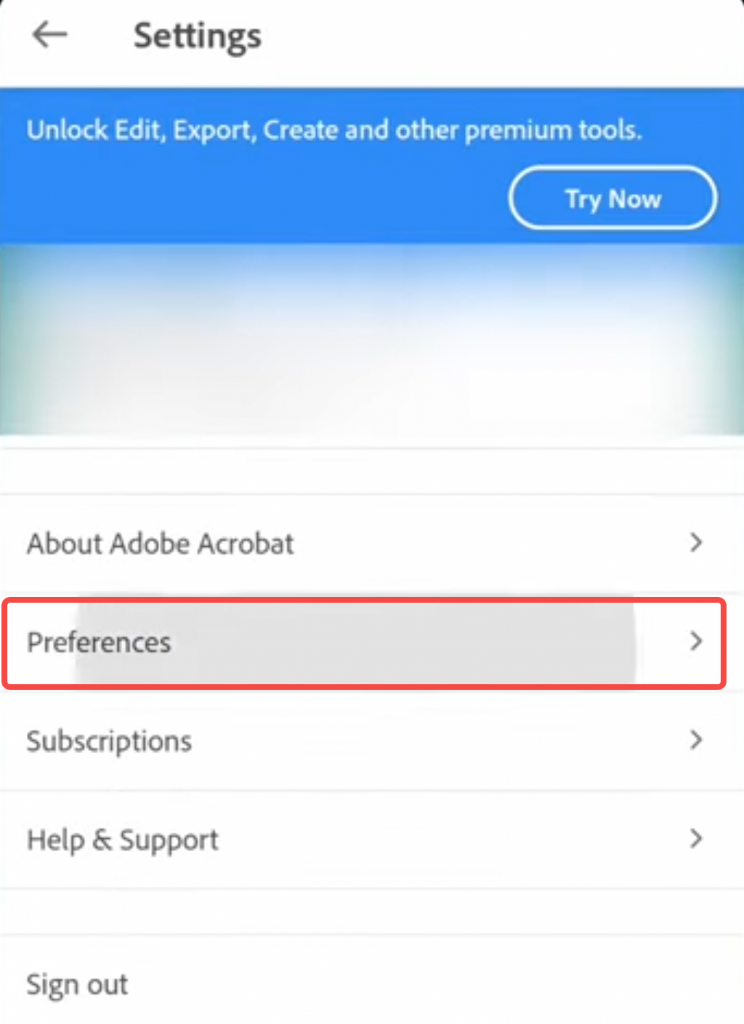Go back from the Settings screen

click(49, 36)
